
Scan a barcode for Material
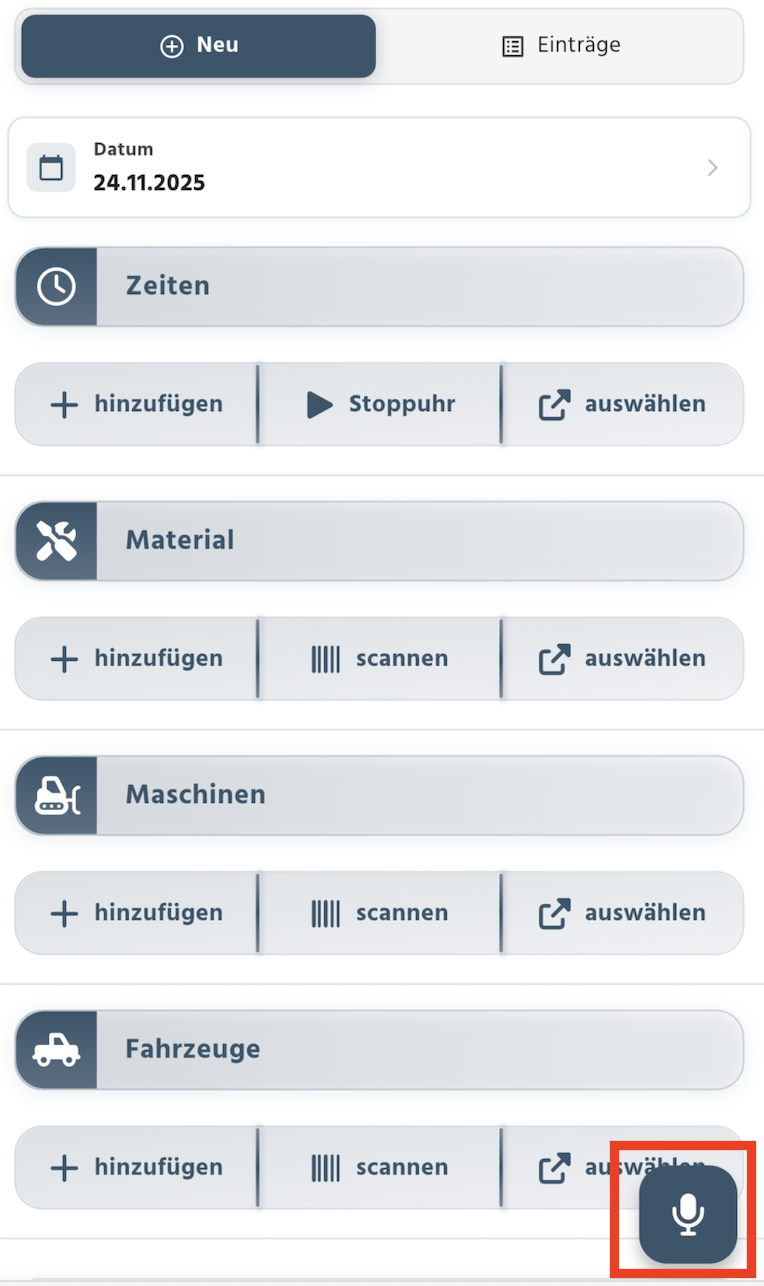click(380, 658)
